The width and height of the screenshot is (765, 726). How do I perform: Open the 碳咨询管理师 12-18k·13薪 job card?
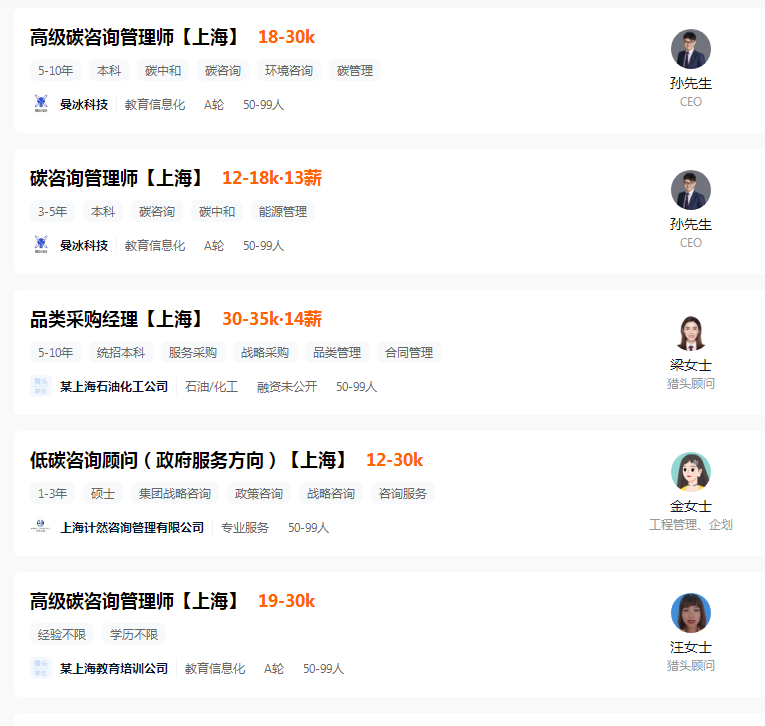pyautogui.click(x=117, y=179)
